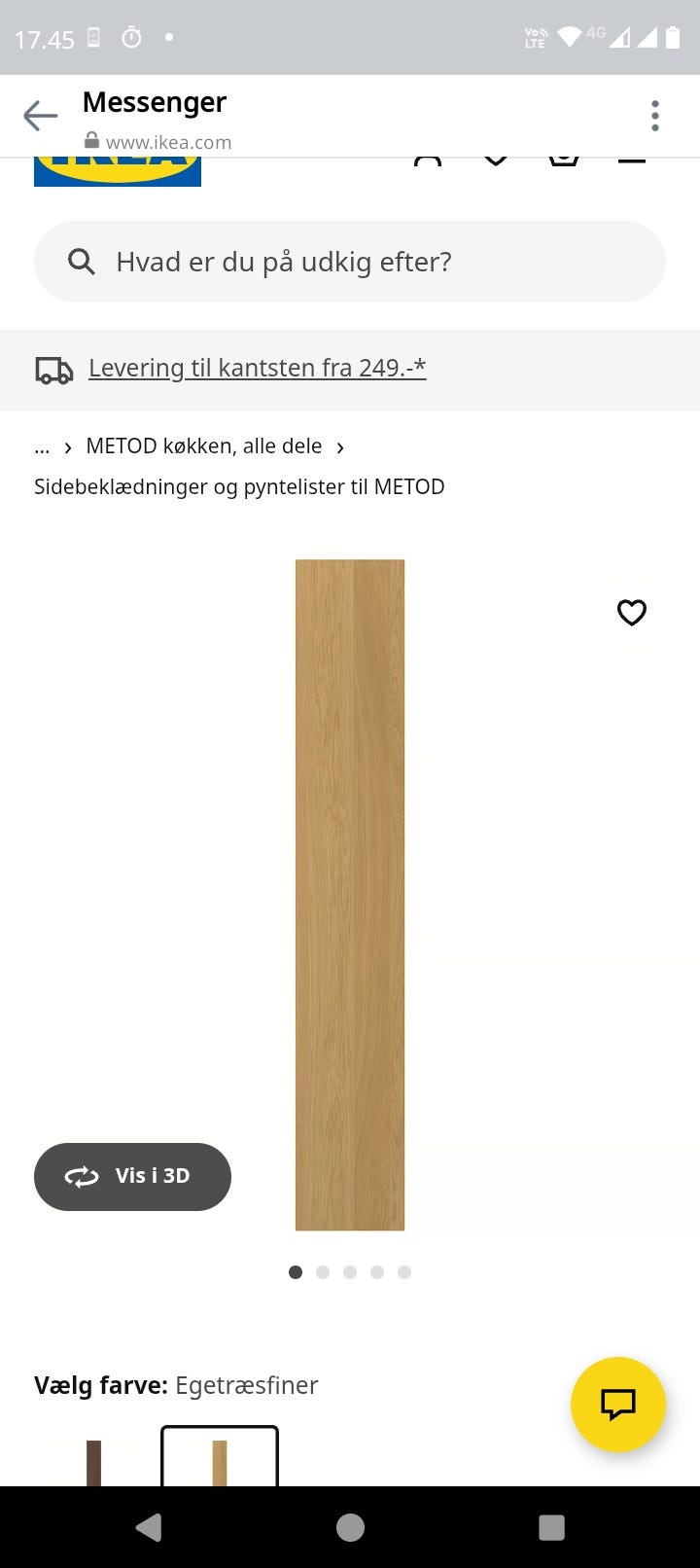The height and width of the screenshot is (1568, 700).
Task: Open 'METOD køkken, alle dele' breadcrumb
Action: point(203,446)
